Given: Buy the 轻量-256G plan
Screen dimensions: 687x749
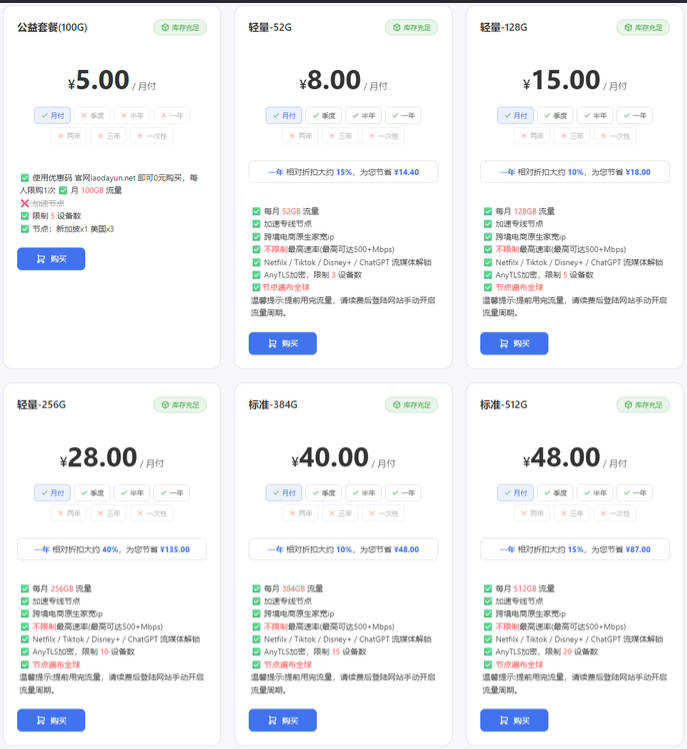Looking at the screenshot, I should 51,720.
